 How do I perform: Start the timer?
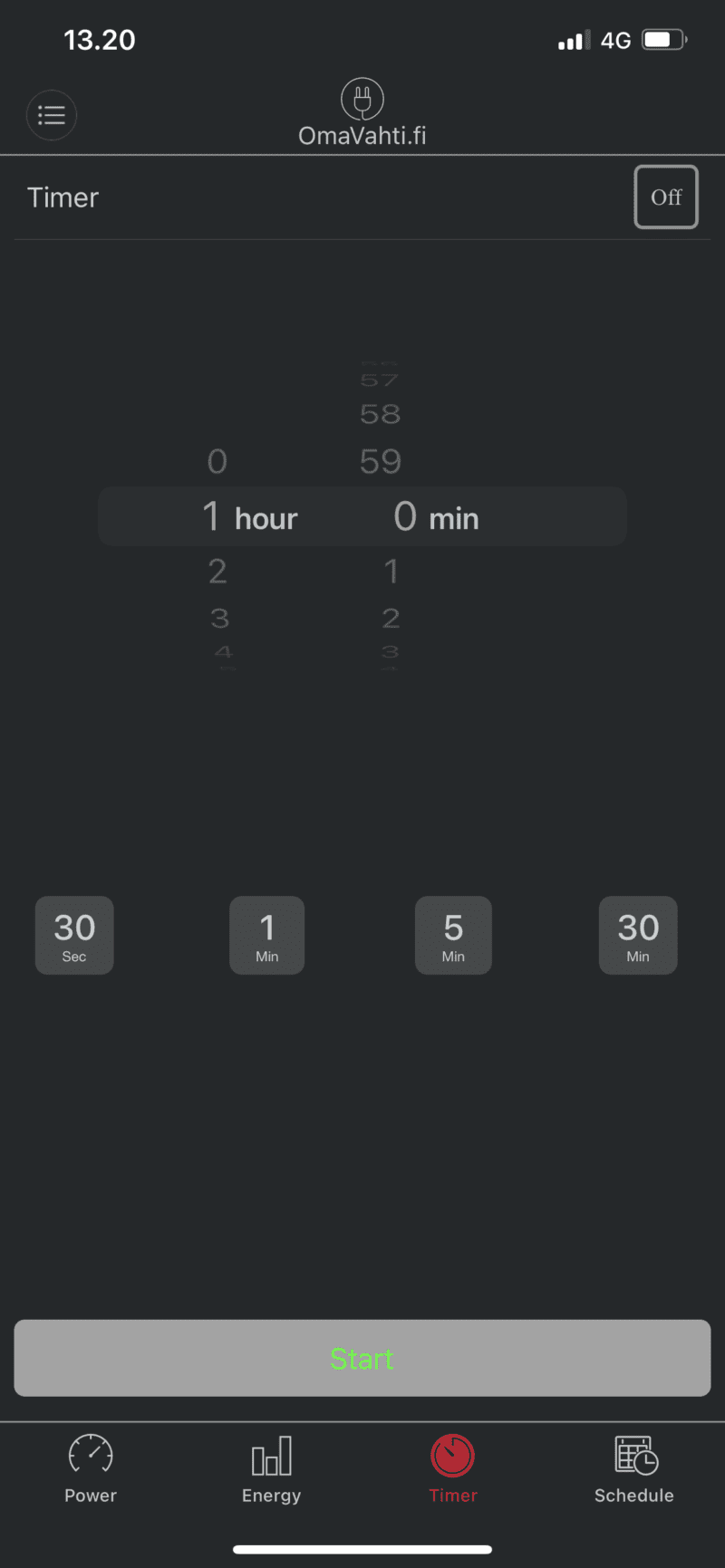(x=362, y=1358)
